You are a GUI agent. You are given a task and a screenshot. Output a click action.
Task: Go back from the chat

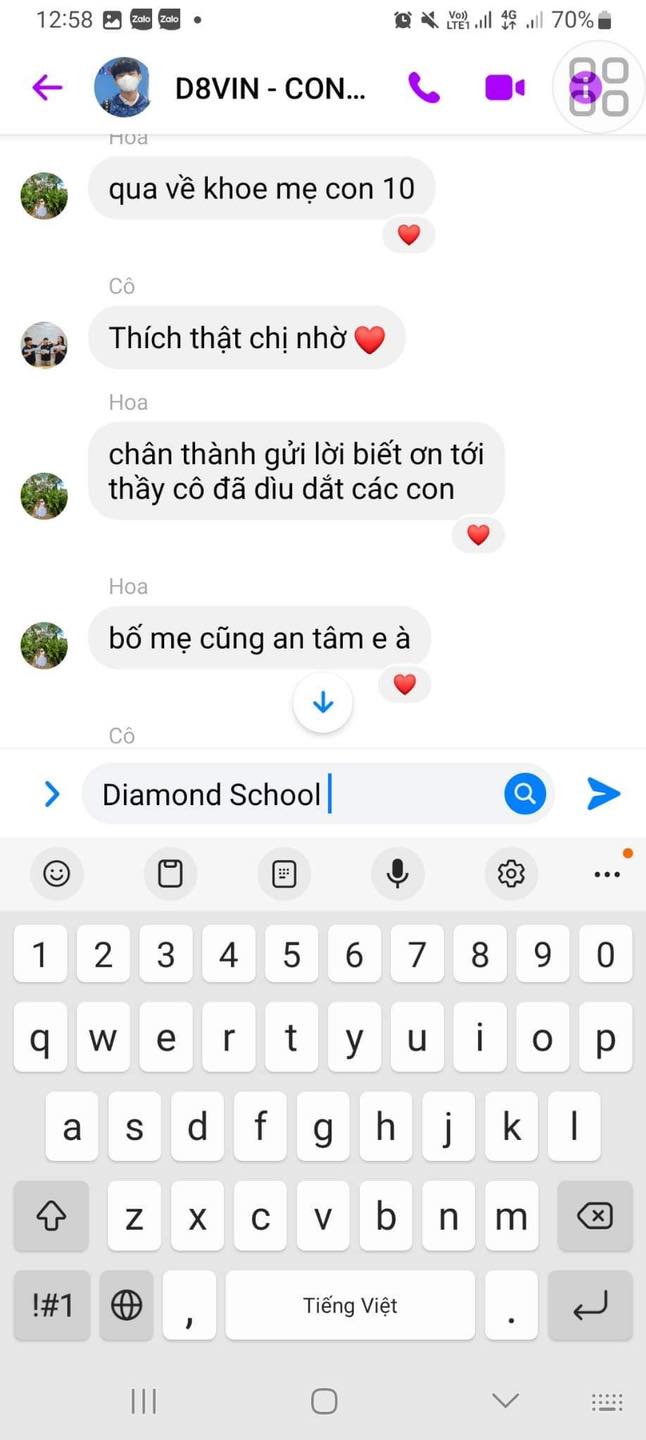pyautogui.click(x=47, y=88)
